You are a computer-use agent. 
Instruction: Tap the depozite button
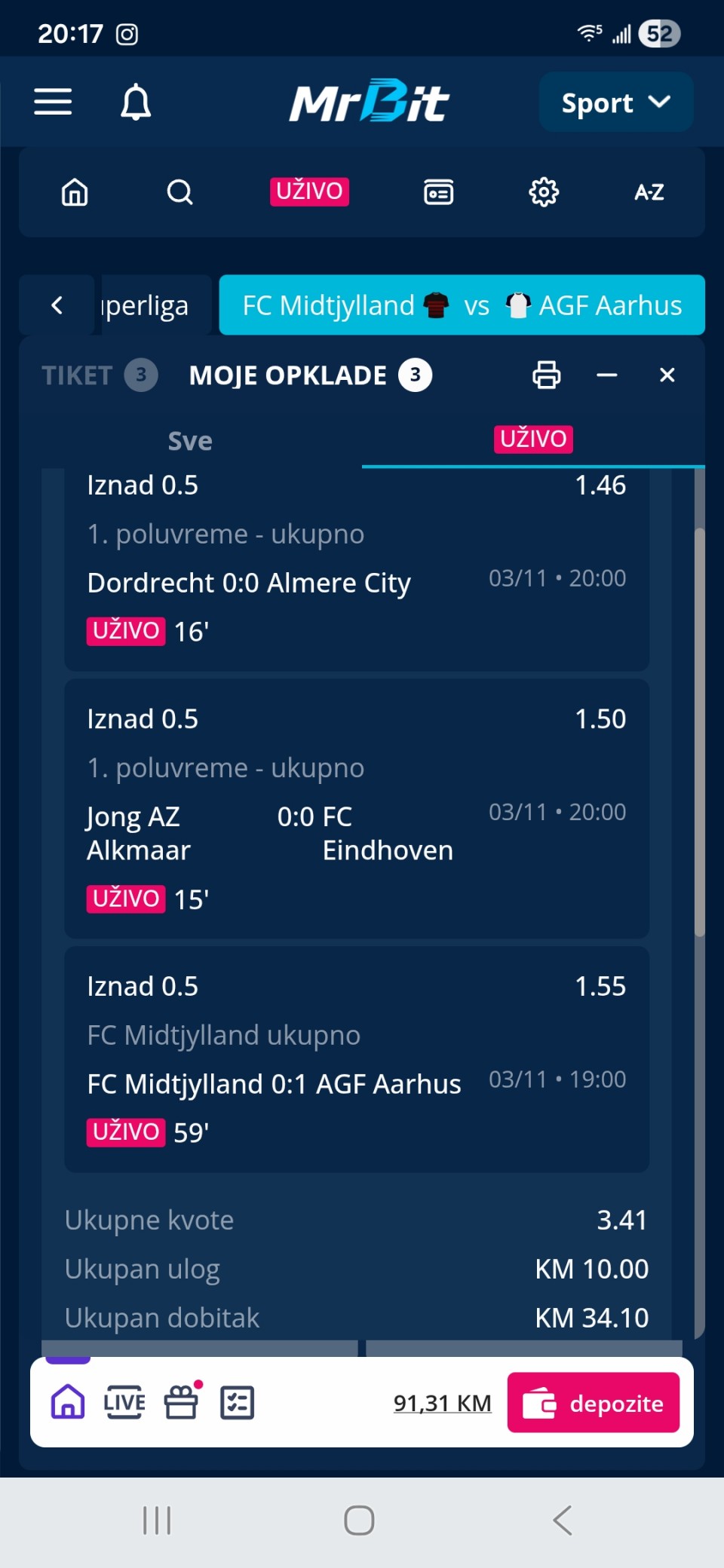593,1403
